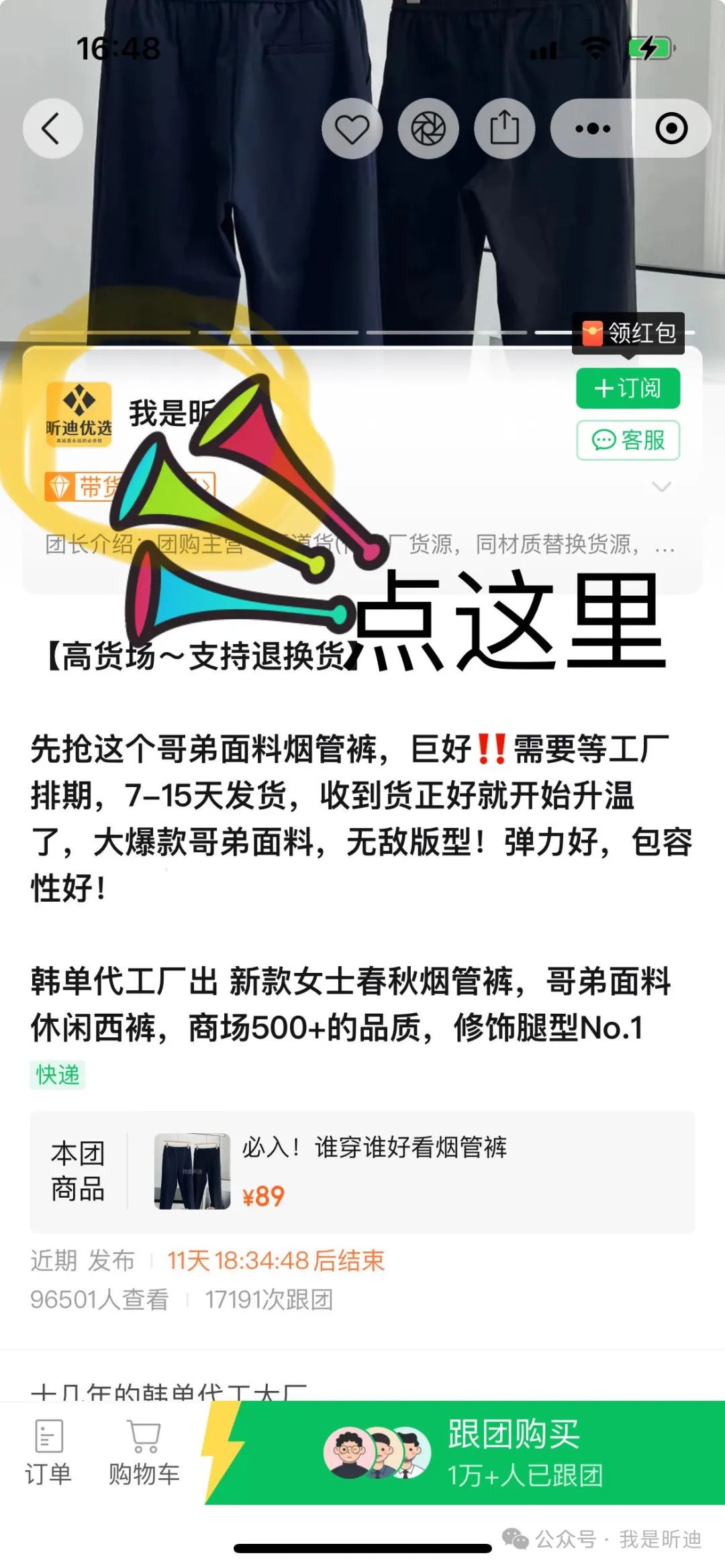Go back with the left arrow
725x1568 pixels.
click(53, 129)
